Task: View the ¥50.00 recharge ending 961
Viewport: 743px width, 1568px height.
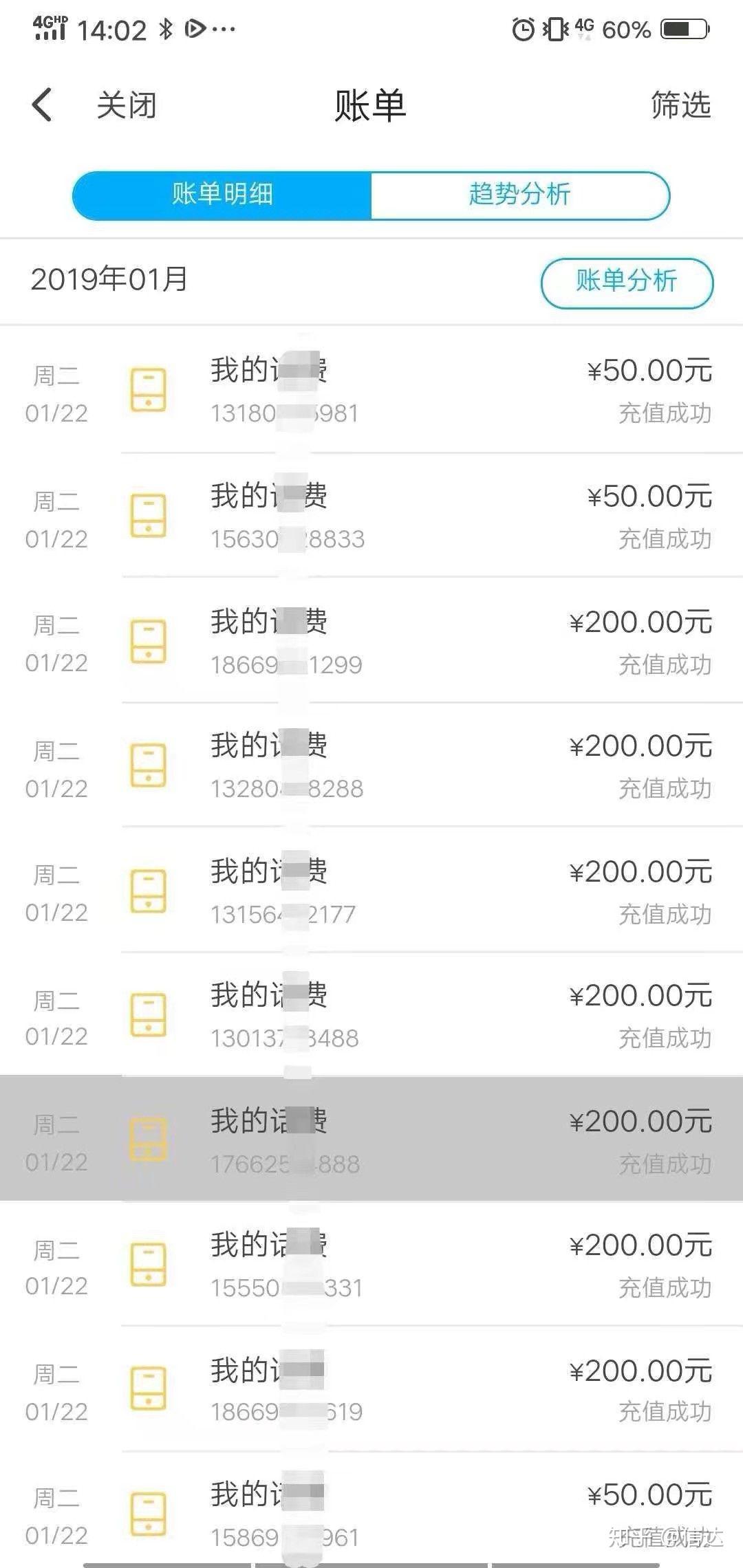Action: [413, 1513]
